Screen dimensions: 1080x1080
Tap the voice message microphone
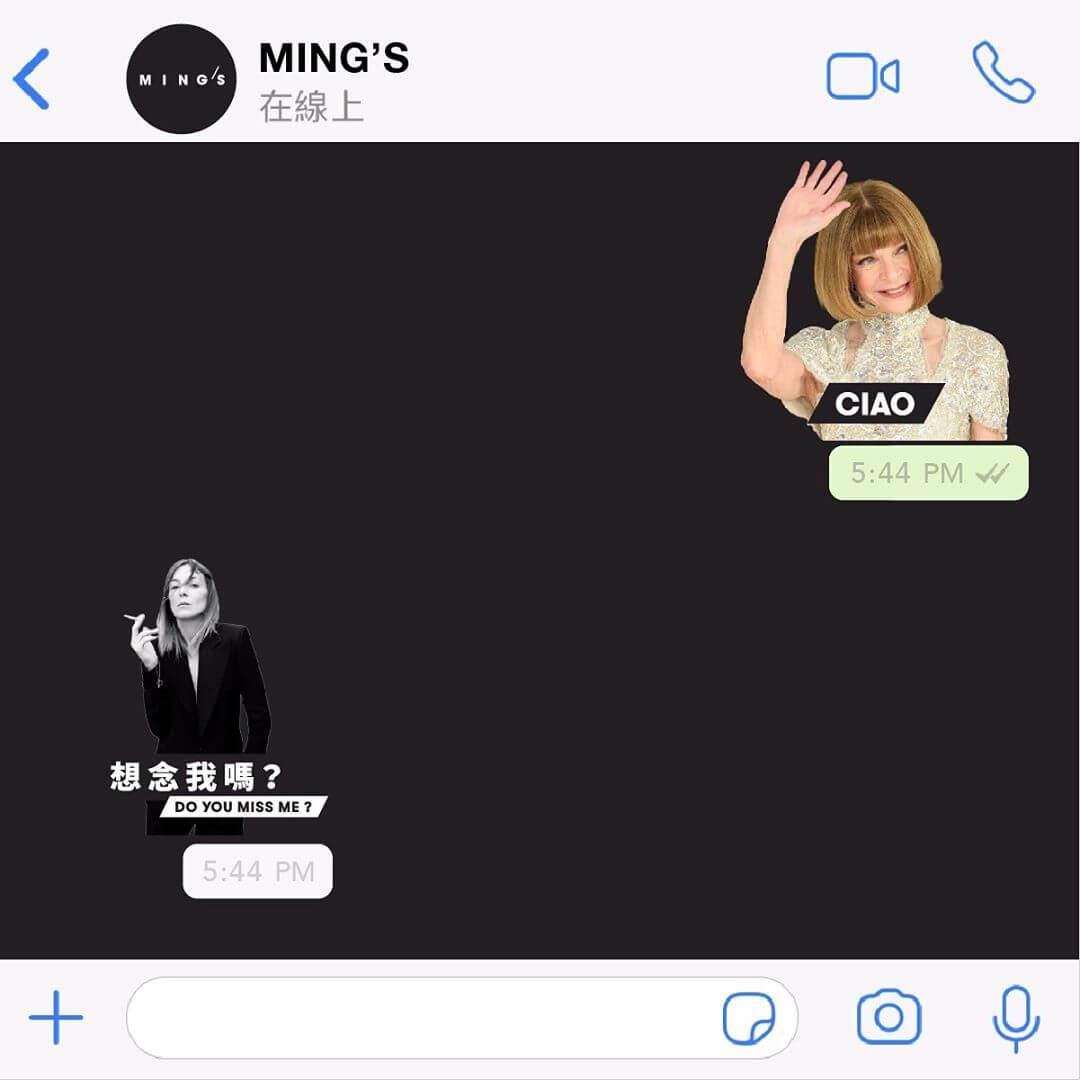click(x=1016, y=1018)
